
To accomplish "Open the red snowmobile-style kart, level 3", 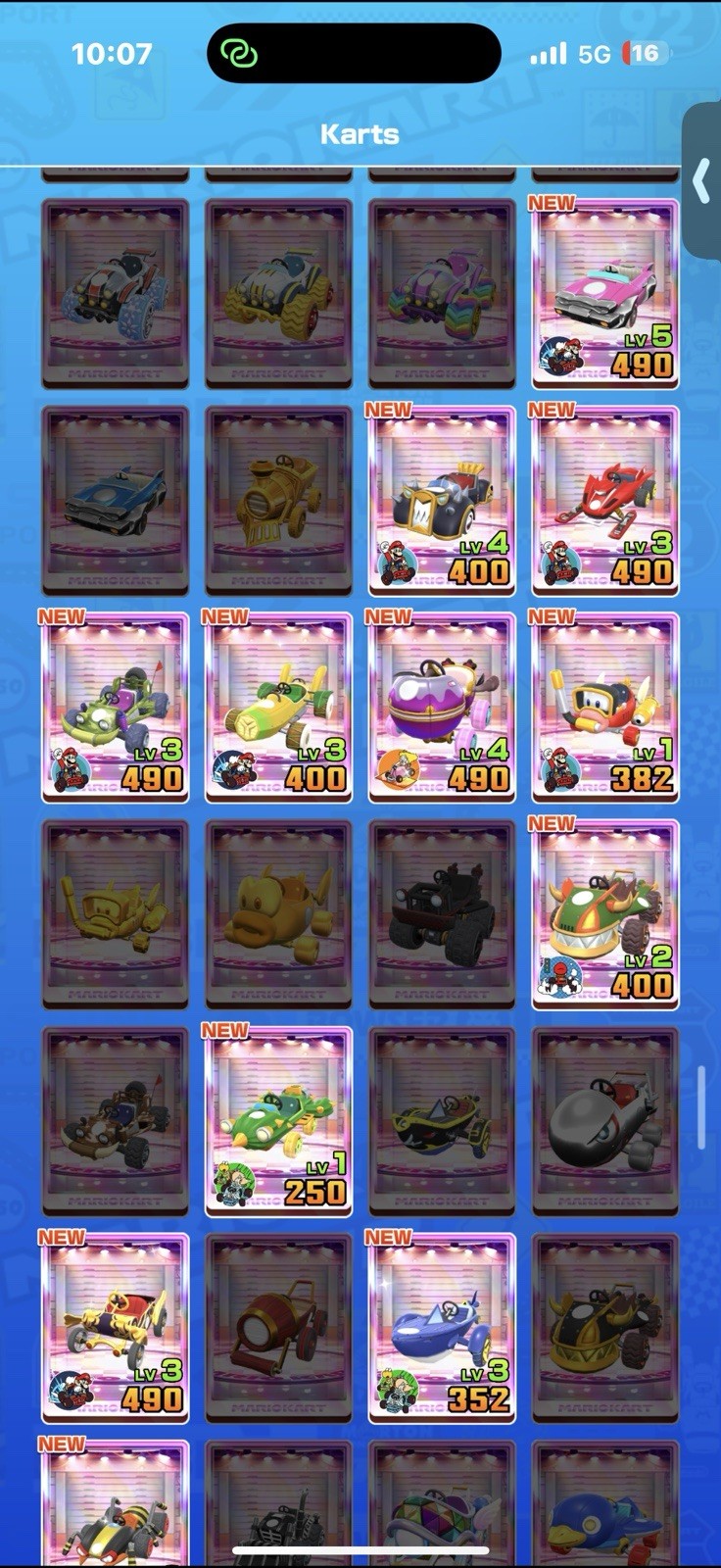I will click(x=605, y=500).
